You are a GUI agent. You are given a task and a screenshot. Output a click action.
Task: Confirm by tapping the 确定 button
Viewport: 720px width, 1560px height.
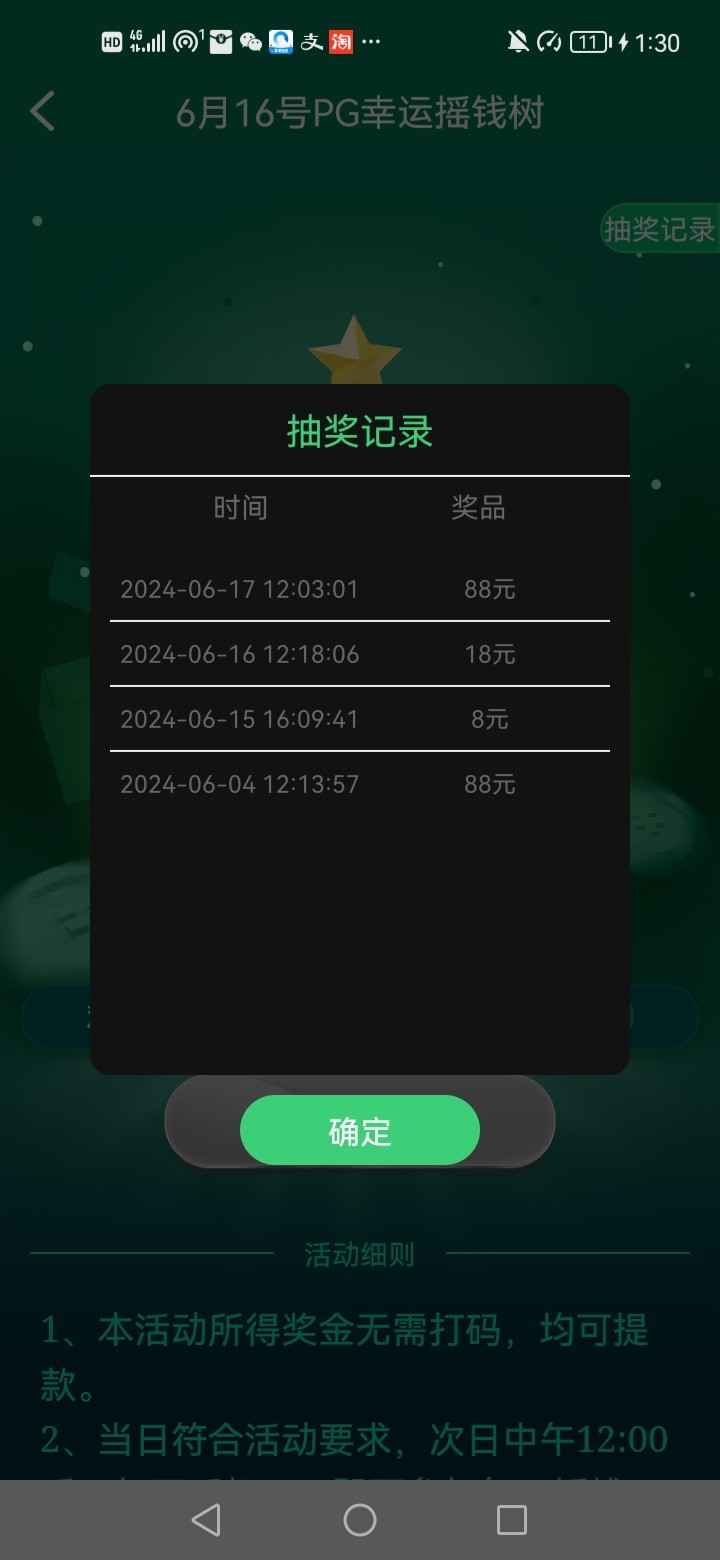point(359,1129)
